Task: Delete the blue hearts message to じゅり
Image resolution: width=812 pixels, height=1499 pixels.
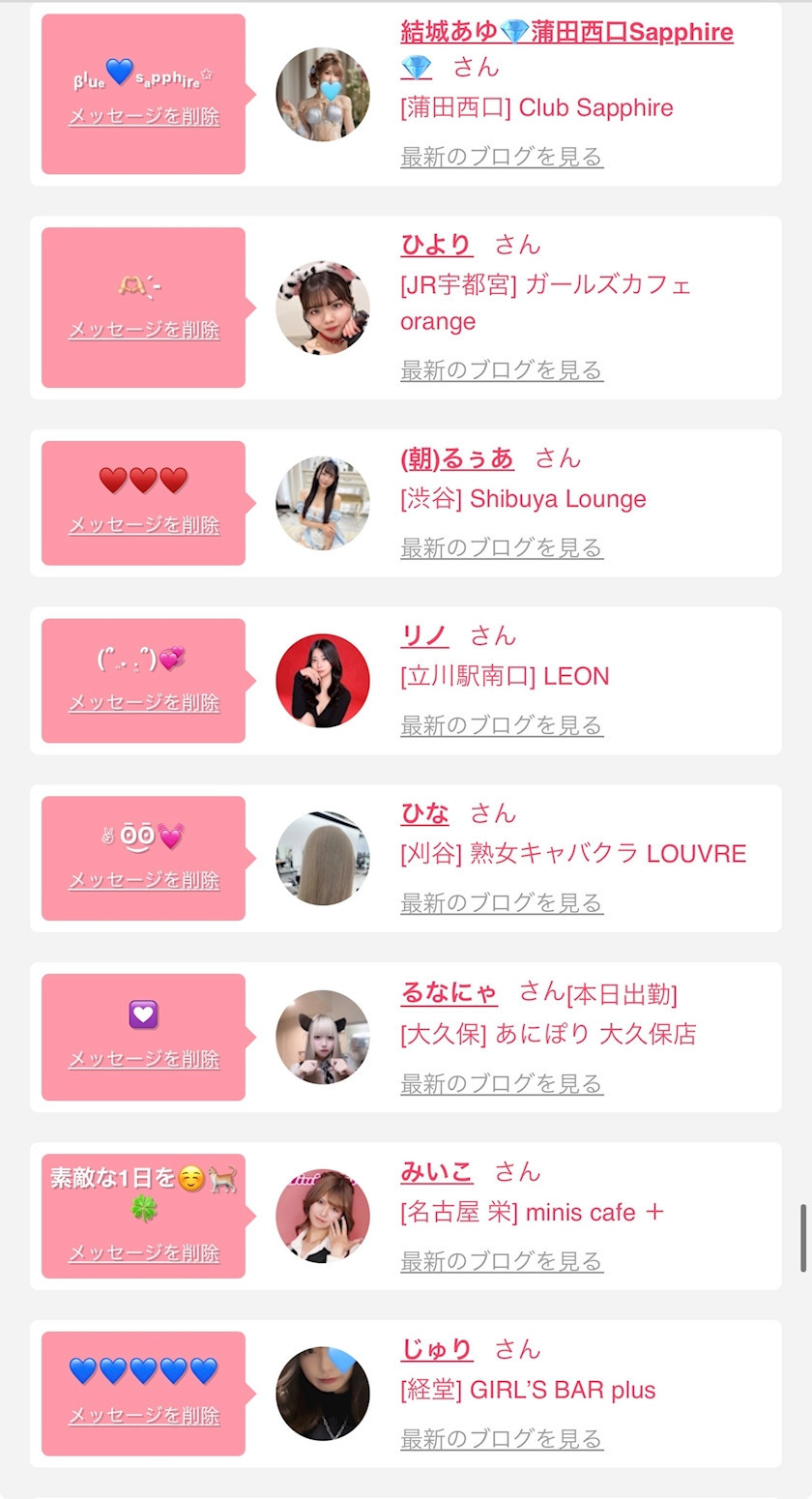Action: click(x=144, y=1416)
